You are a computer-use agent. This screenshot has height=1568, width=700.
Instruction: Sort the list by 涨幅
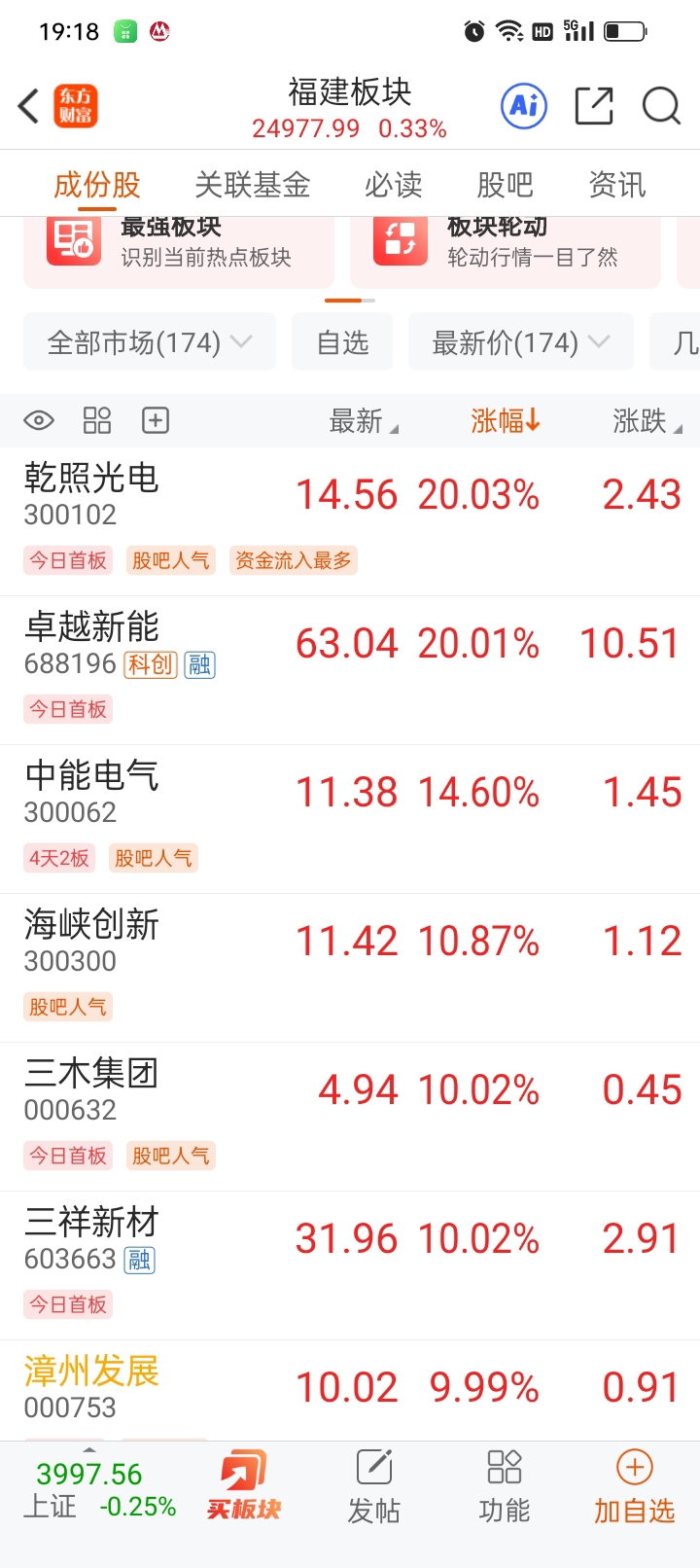click(x=506, y=420)
